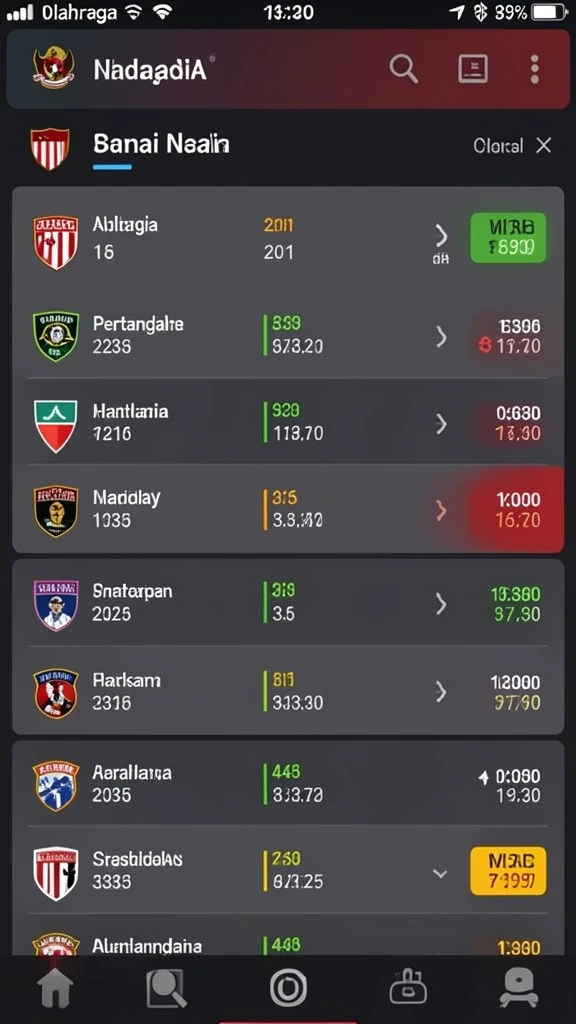The height and width of the screenshot is (1024, 576).
Task: Open the three-dot overflow menu
Action: click(x=534, y=69)
